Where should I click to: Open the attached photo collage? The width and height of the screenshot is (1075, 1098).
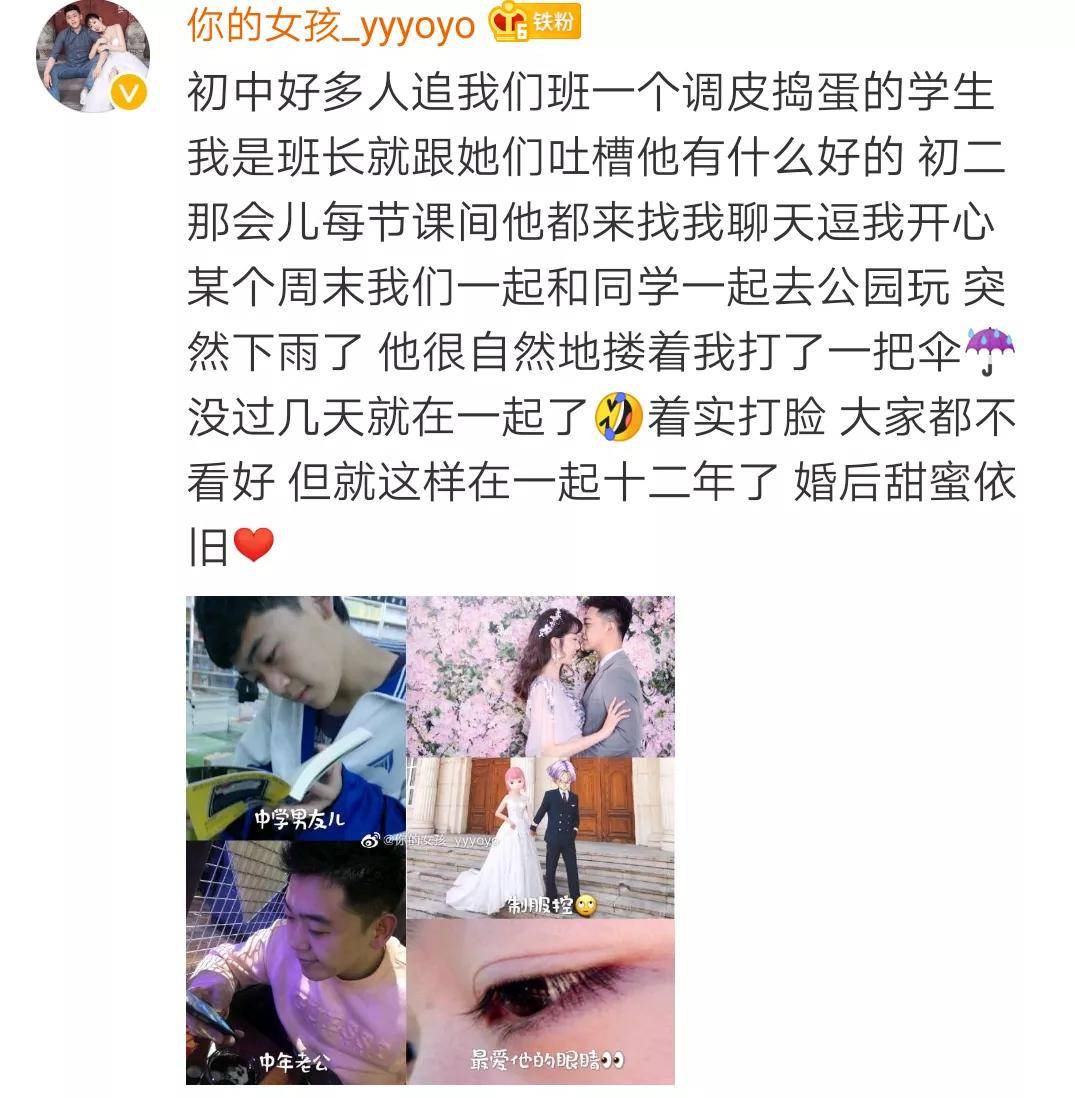click(x=430, y=840)
